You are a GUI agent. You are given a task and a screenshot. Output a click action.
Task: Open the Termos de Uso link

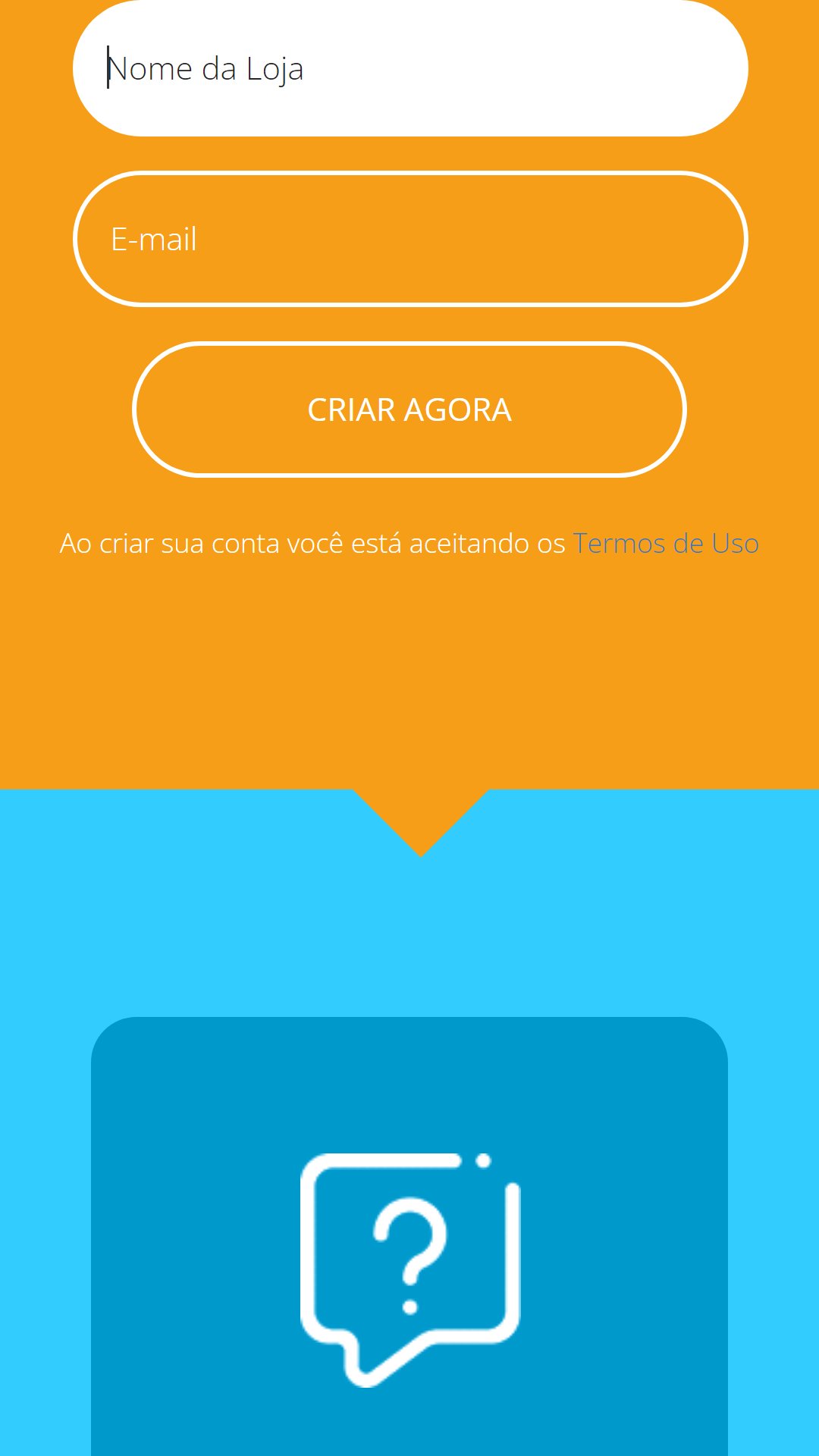pos(665,544)
